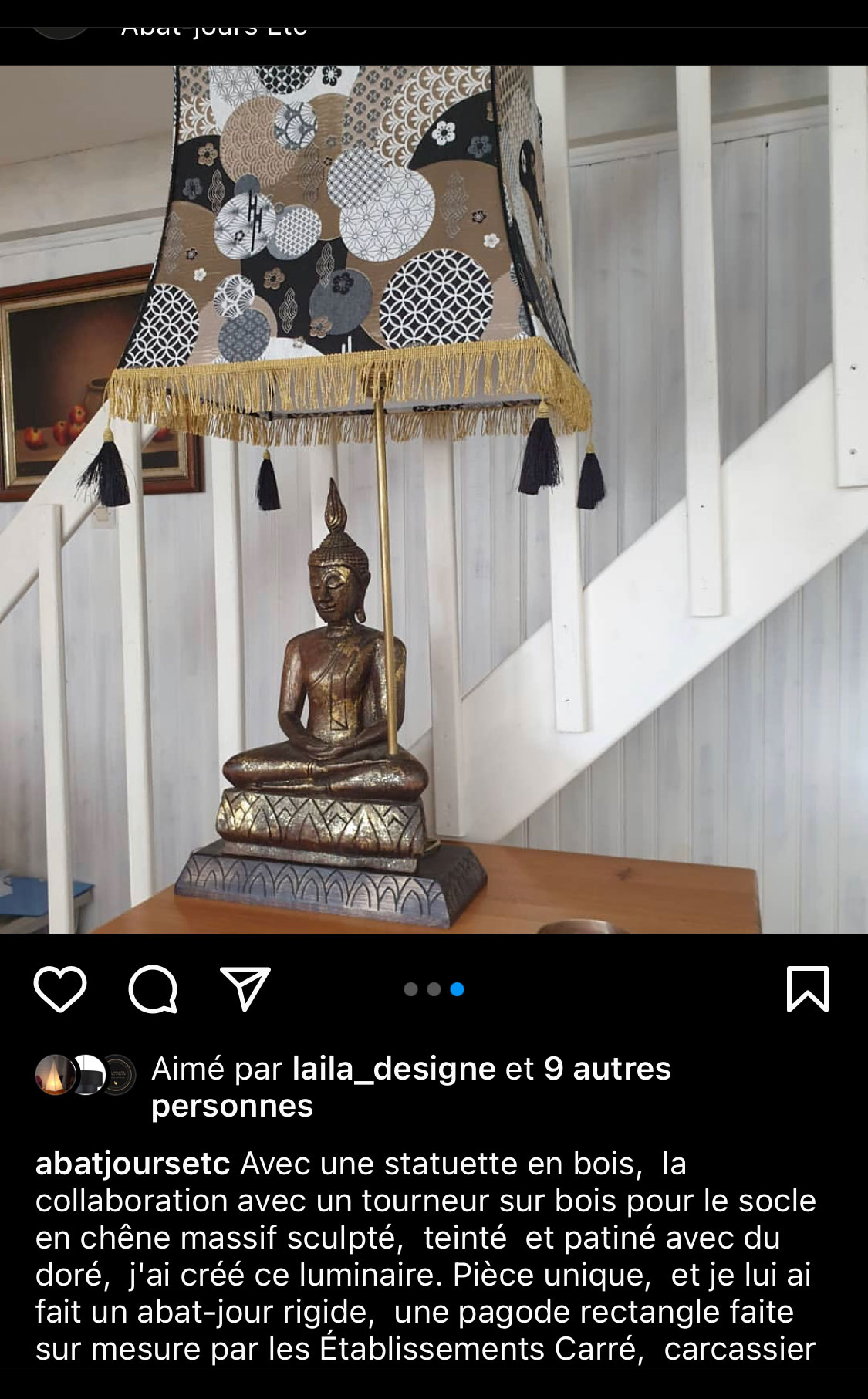The height and width of the screenshot is (1399, 868).
Task: Share the post via paper plane
Action: point(245,988)
